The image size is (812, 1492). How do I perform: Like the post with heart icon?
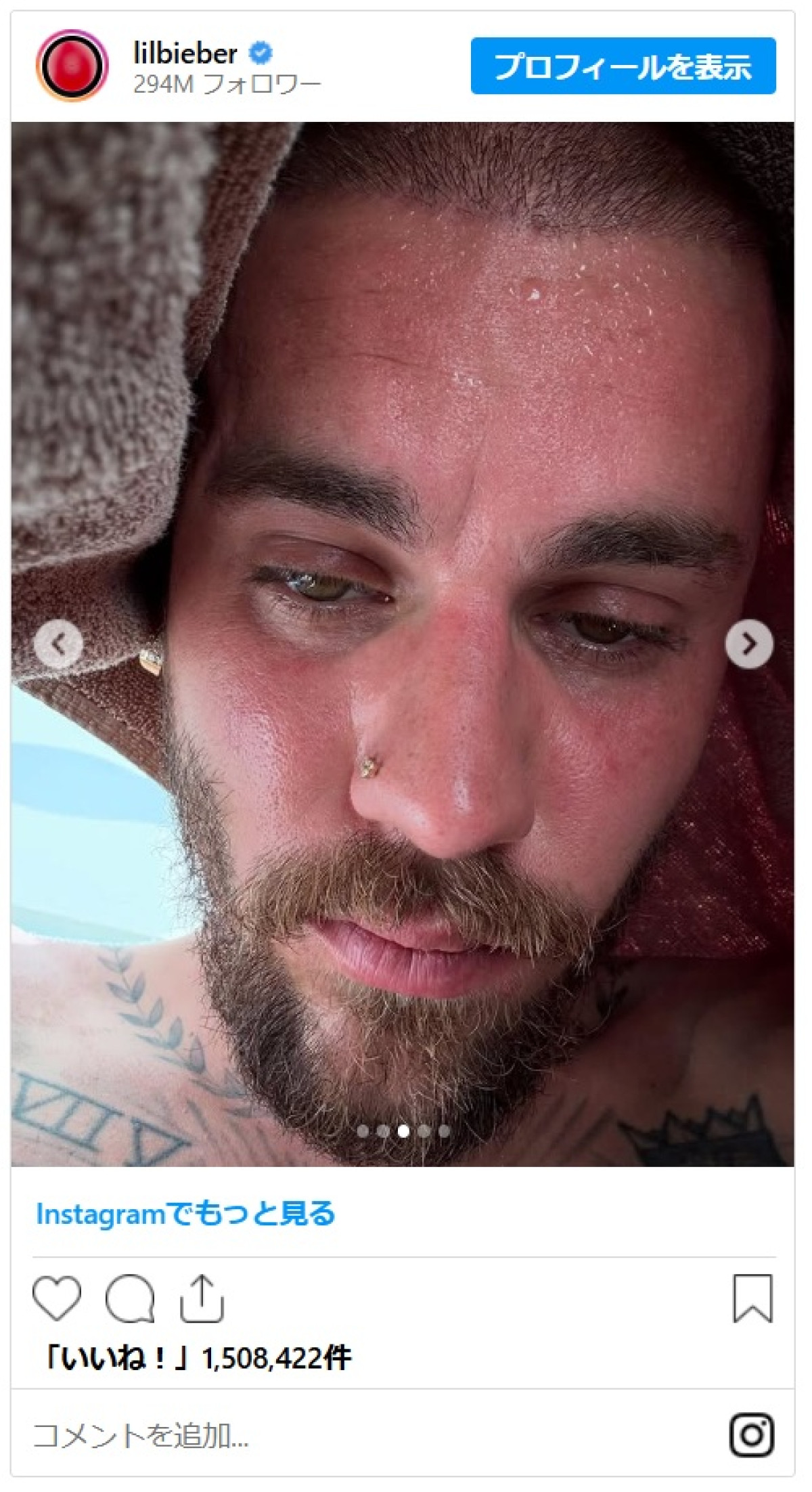(x=57, y=1299)
